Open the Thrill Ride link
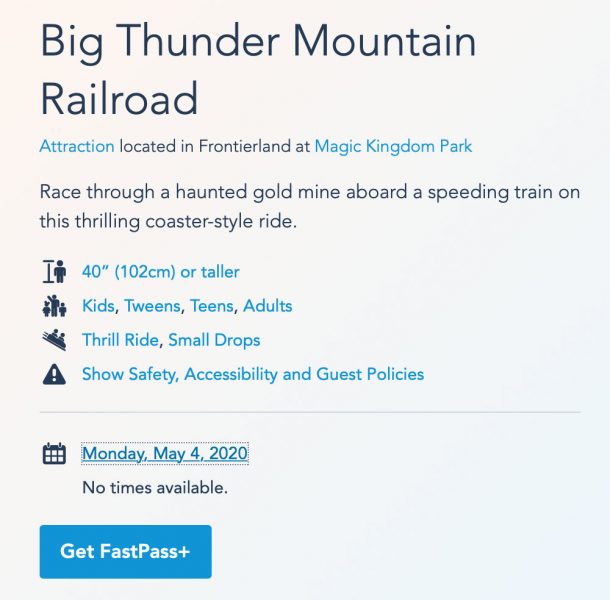Image resolution: width=610 pixels, height=600 pixels. click(121, 340)
